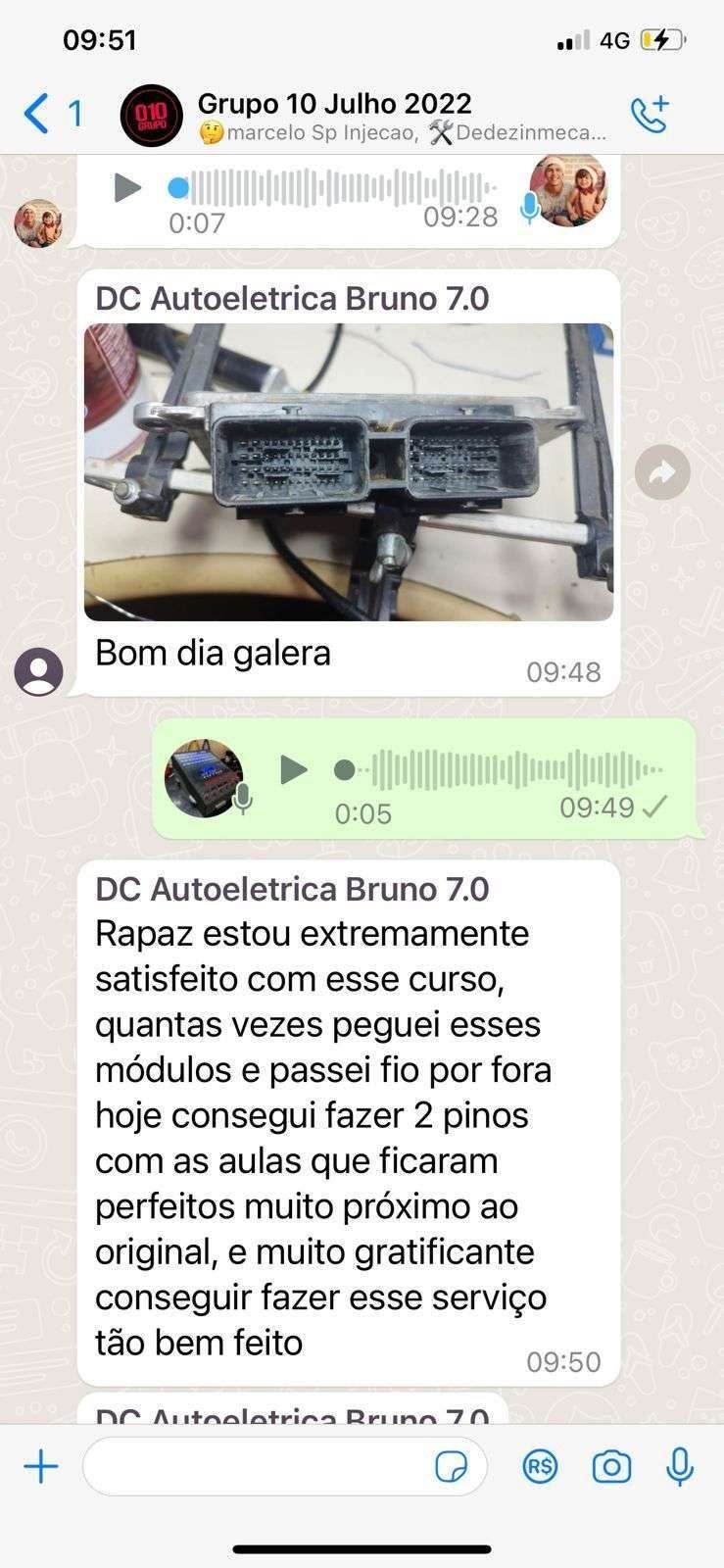Image resolution: width=724 pixels, height=1568 pixels.
Task: Tap the message input field
Action: coord(255,1467)
